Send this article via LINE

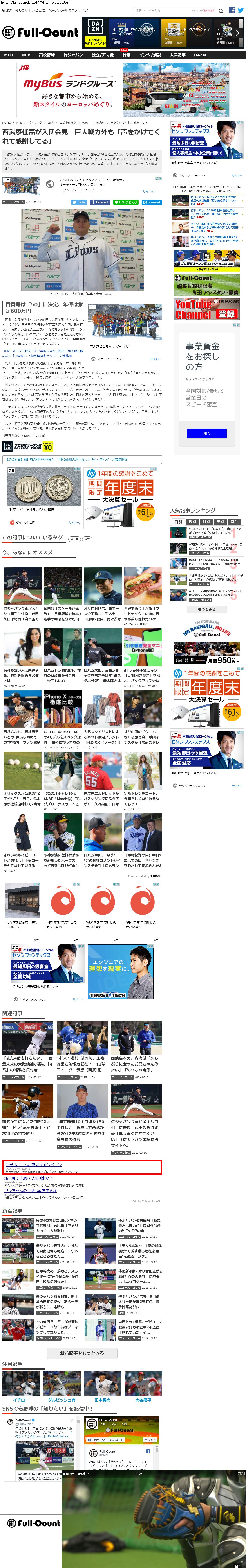point(127,202)
